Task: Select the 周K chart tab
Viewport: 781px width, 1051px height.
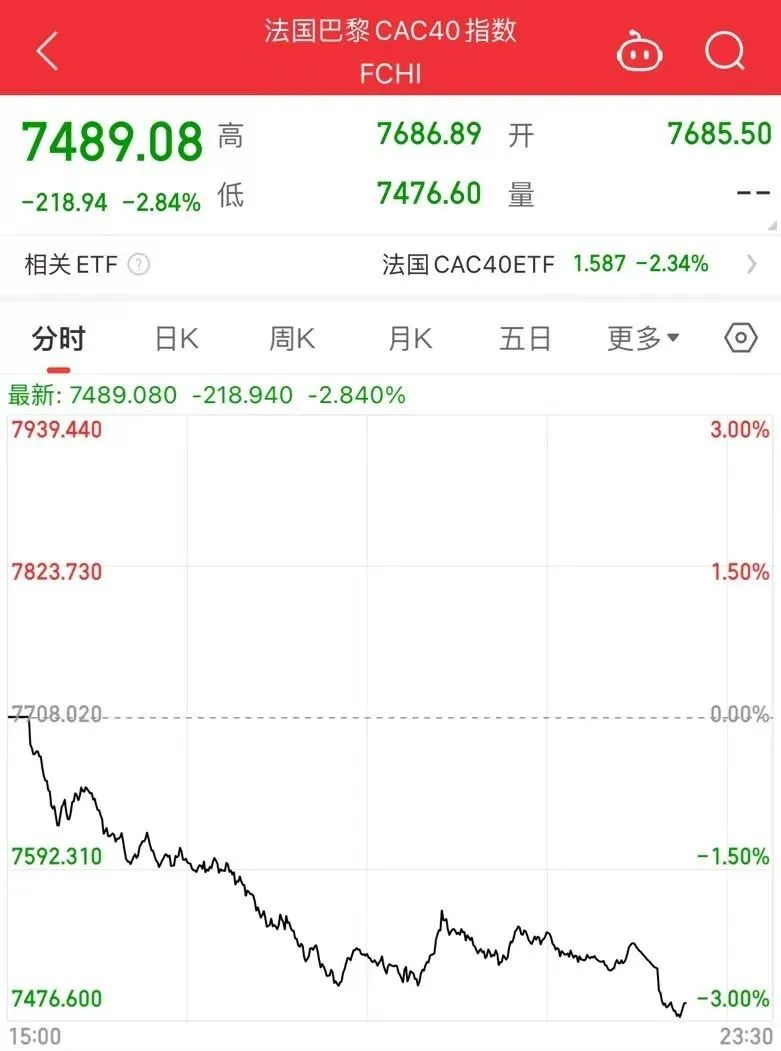Action: (292, 339)
